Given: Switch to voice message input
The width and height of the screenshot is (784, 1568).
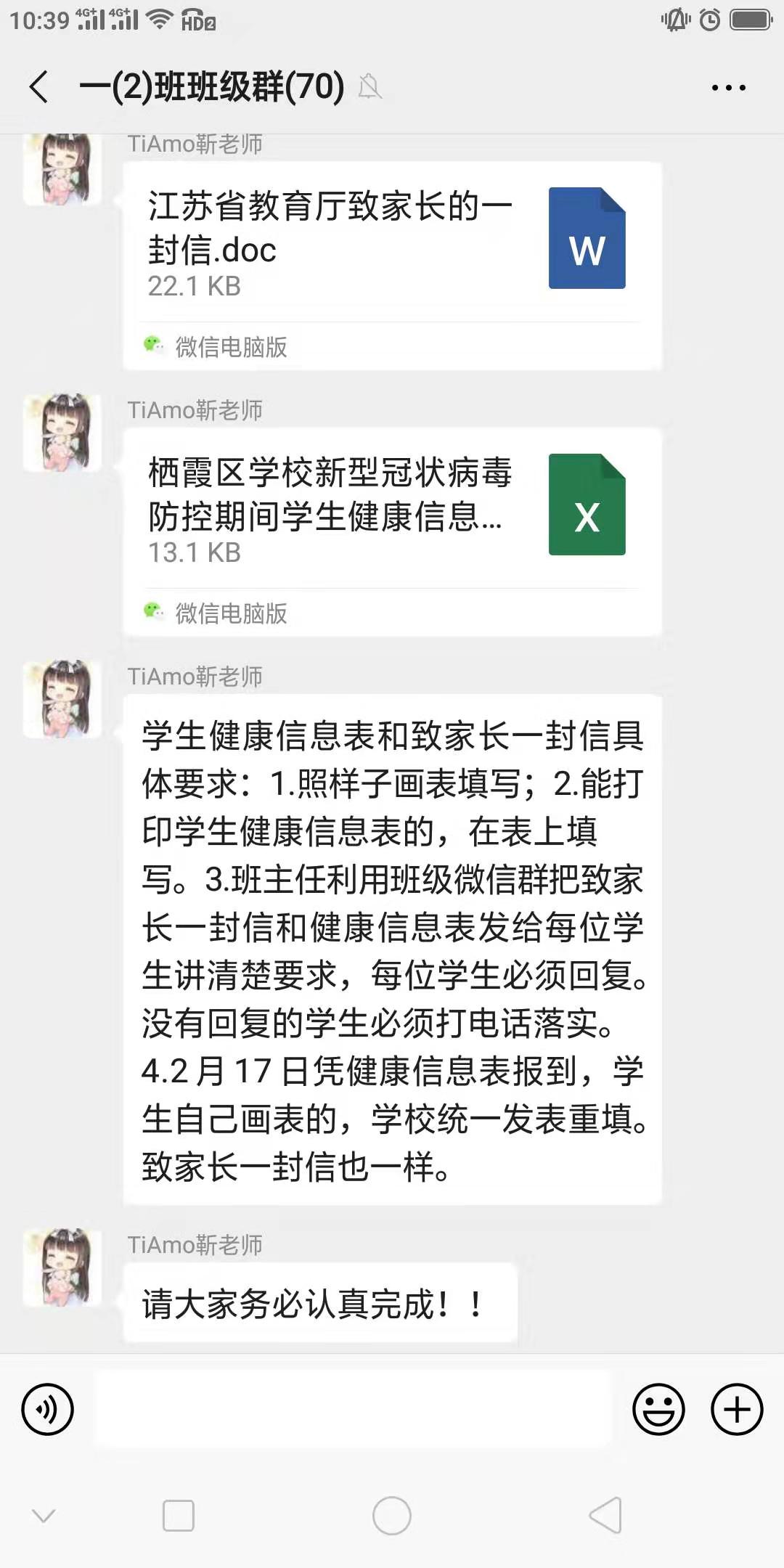Looking at the screenshot, I should pyautogui.click(x=48, y=1410).
